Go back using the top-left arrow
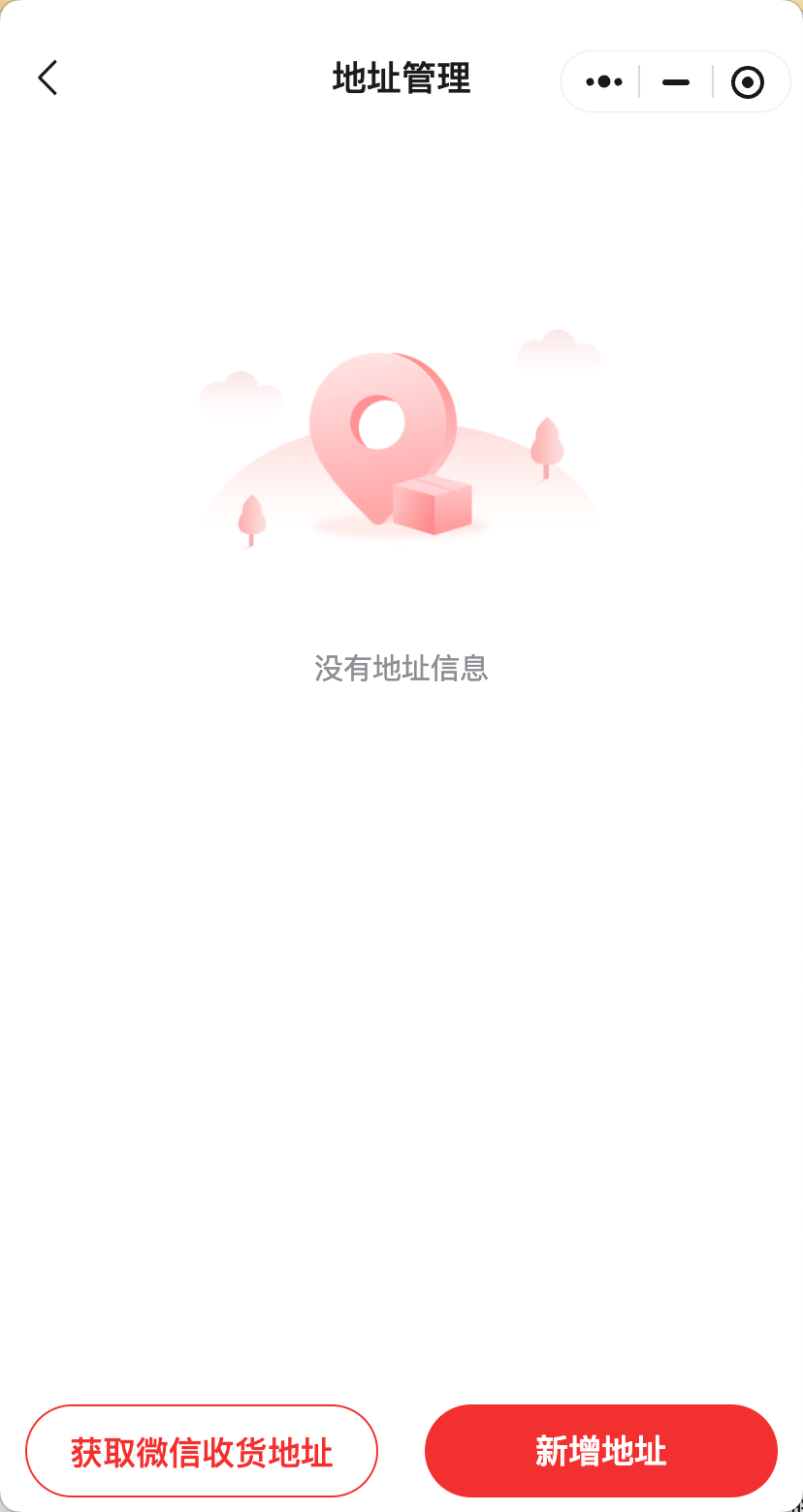 click(x=48, y=78)
